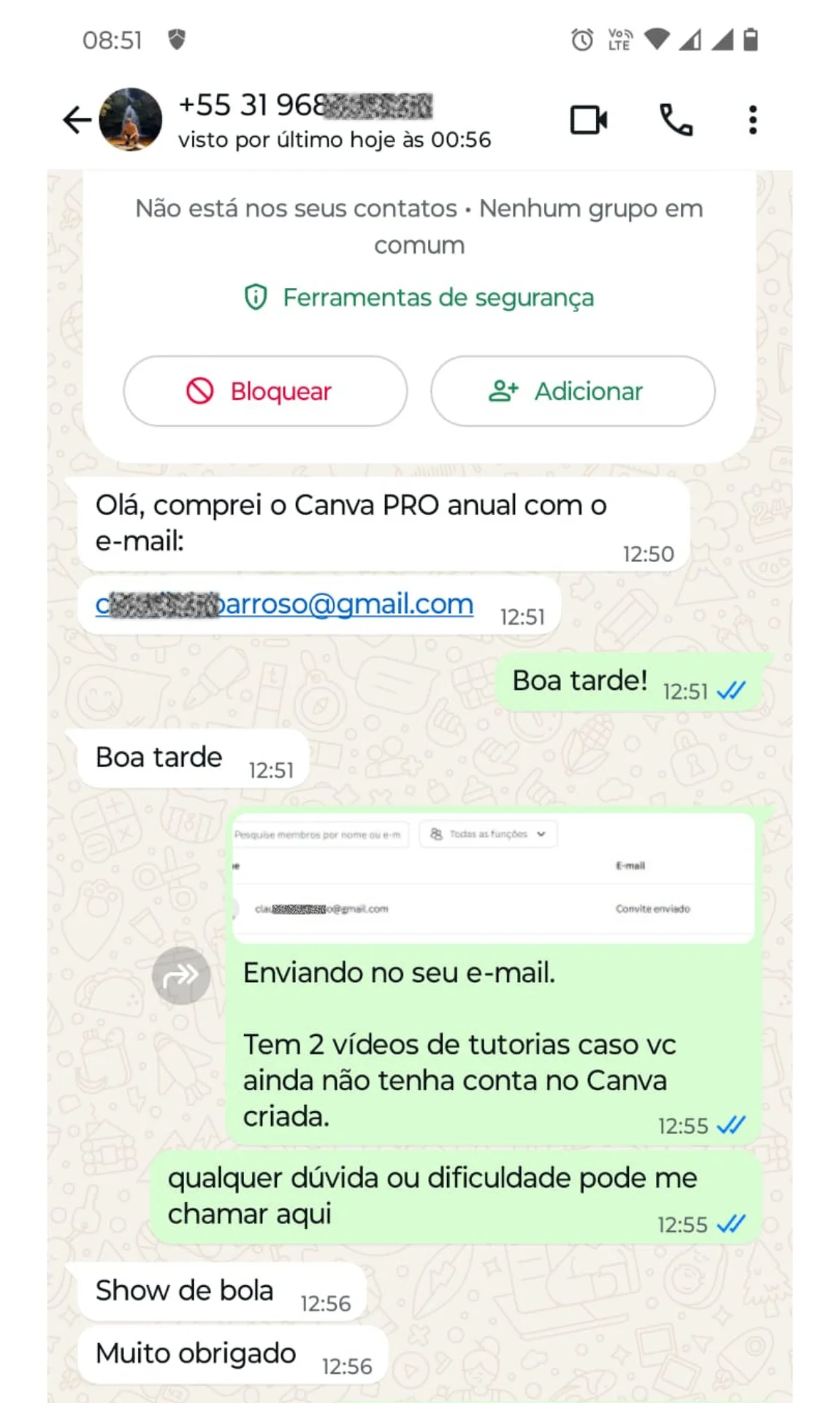Viewport: 840px width, 1403px height.
Task: Open the contact's profile picture
Action: tap(131, 120)
